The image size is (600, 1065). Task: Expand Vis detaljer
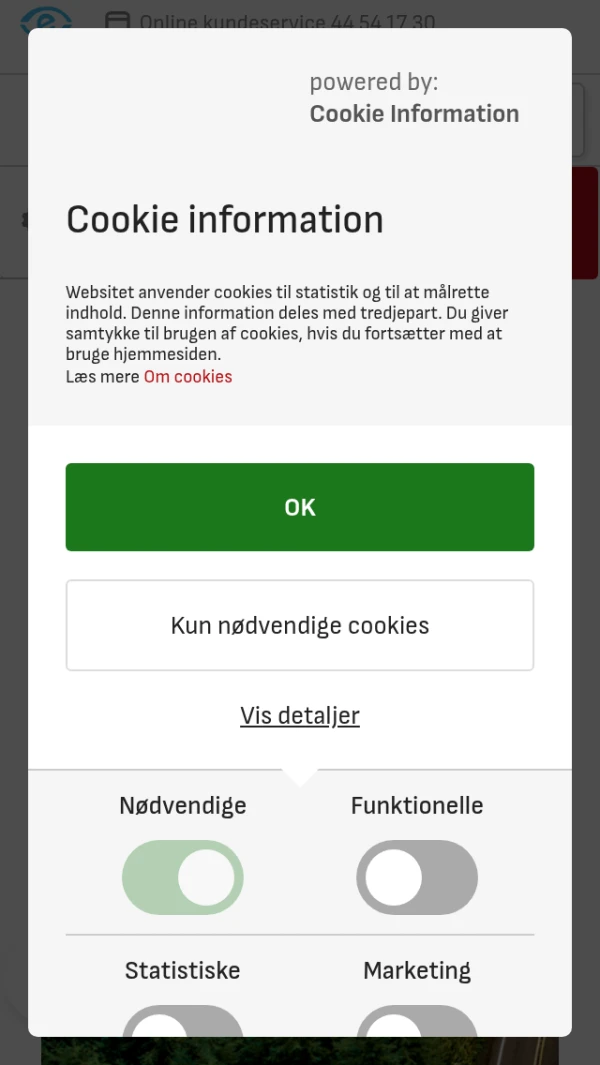300,716
